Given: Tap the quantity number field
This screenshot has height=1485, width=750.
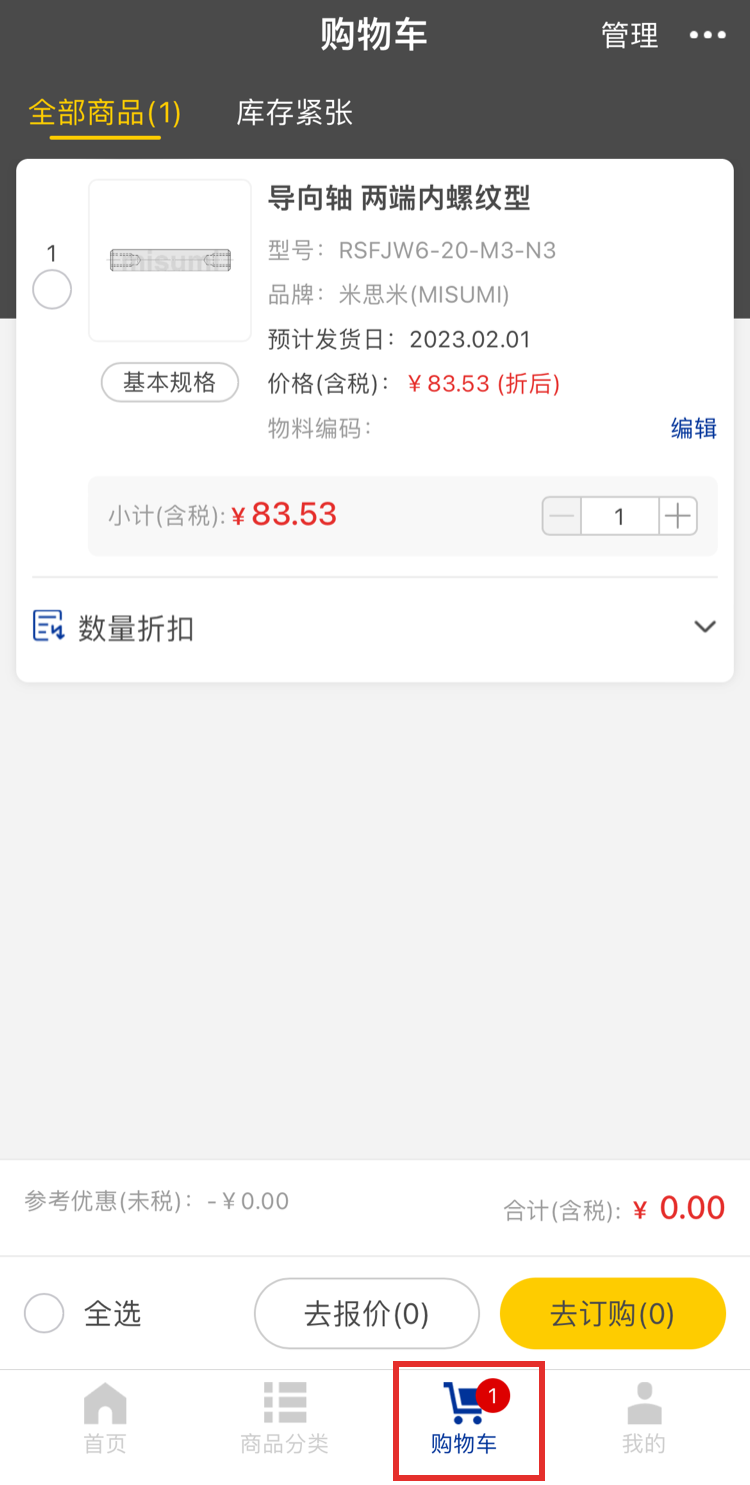Looking at the screenshot, I should point(620,516).
